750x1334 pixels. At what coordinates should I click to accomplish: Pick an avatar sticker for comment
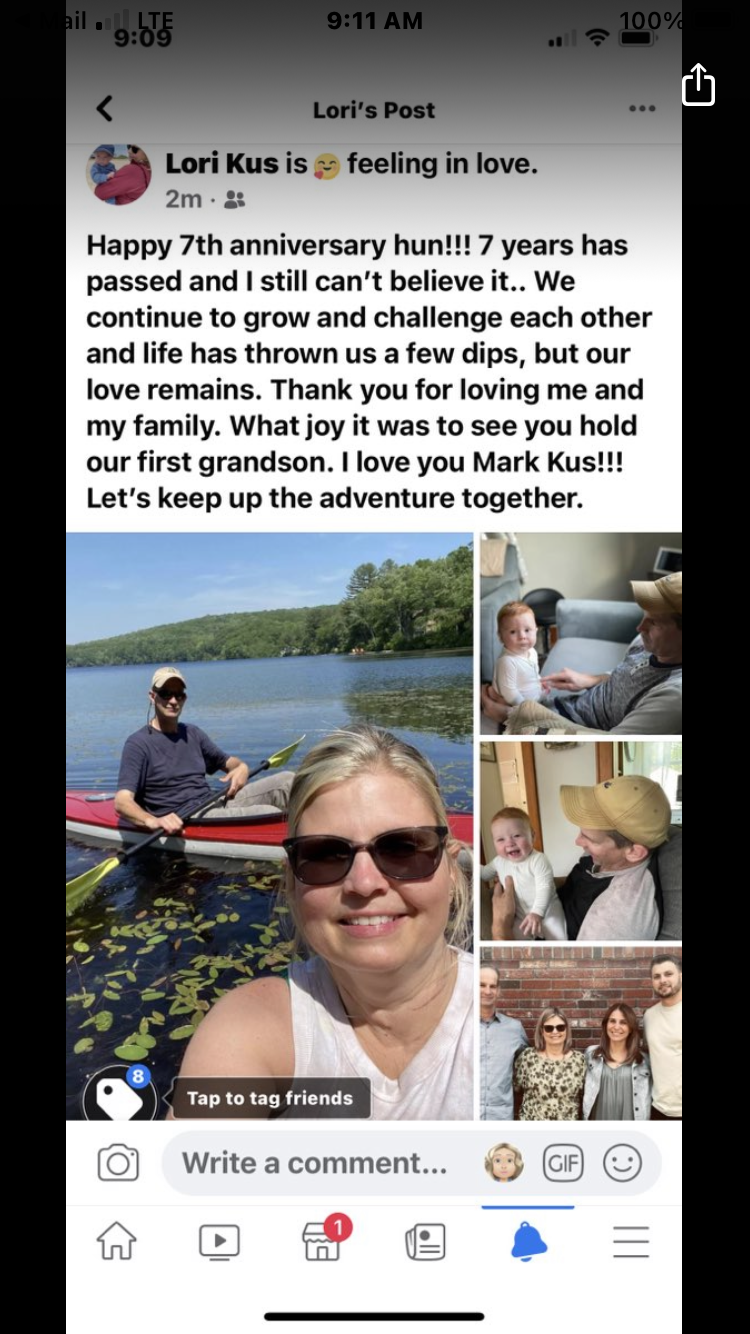(x=504, y=1163)
